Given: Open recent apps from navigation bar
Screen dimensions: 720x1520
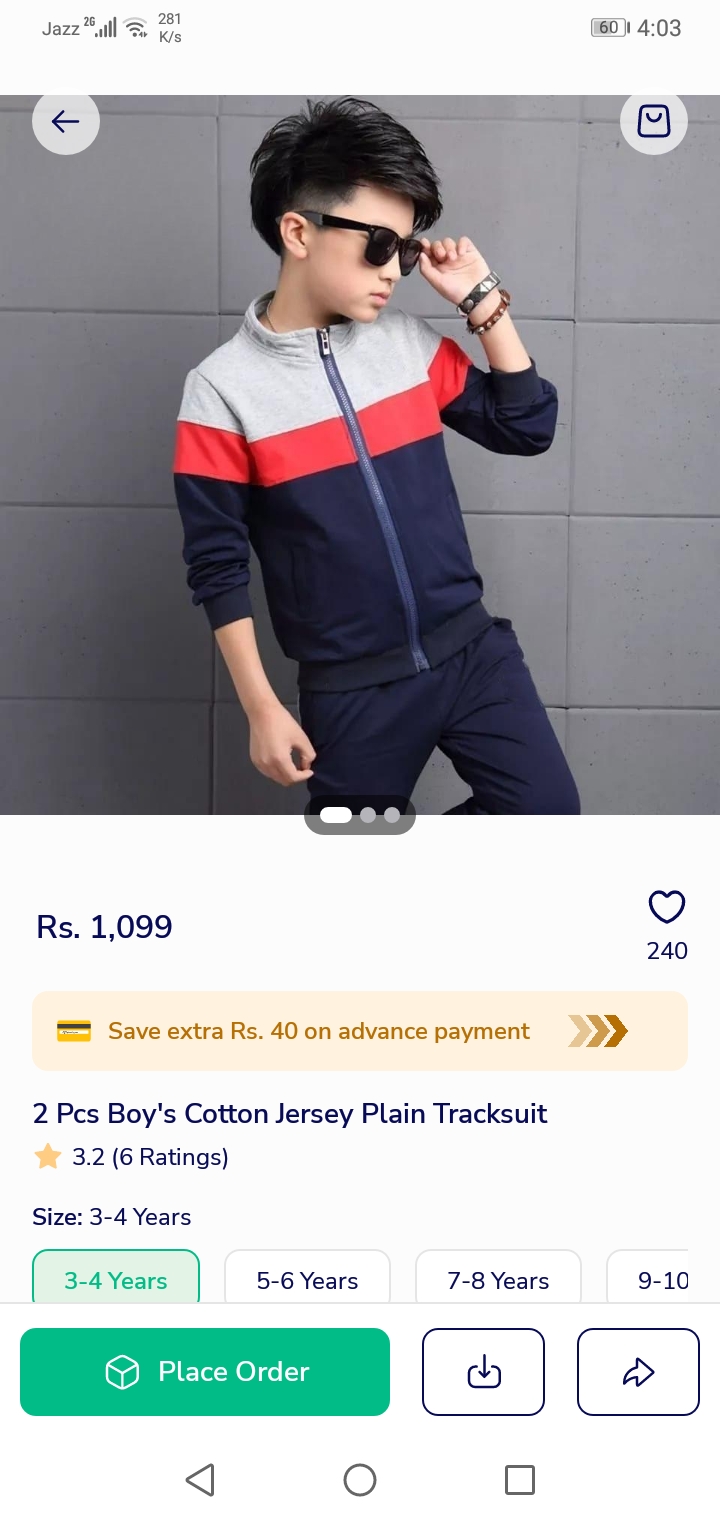Looking at the screenshot, I should [520, 1480].
